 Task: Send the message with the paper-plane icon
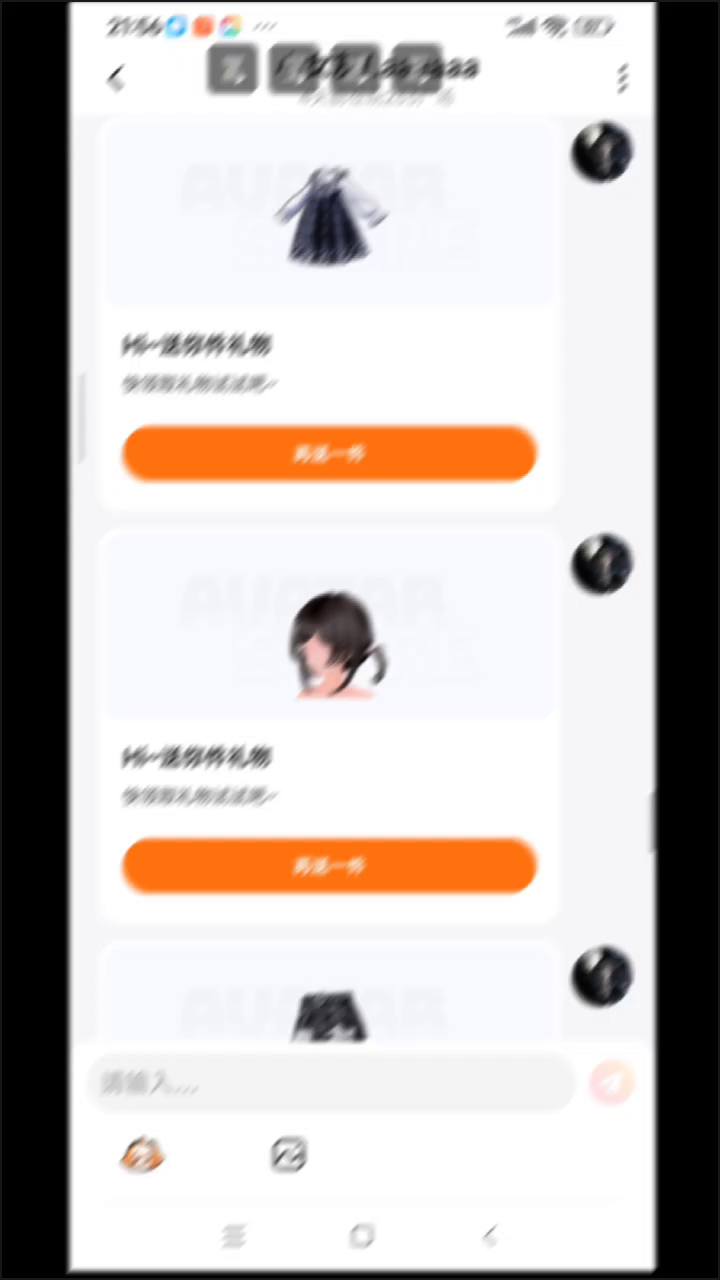[x=612, y=1082]
